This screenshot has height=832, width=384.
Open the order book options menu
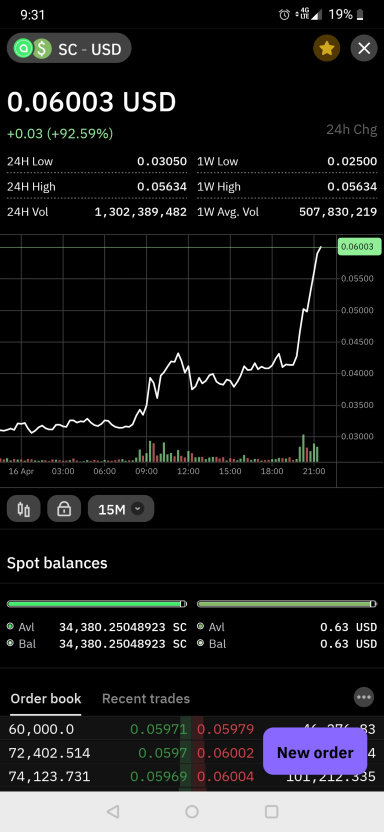coord(364,698)
